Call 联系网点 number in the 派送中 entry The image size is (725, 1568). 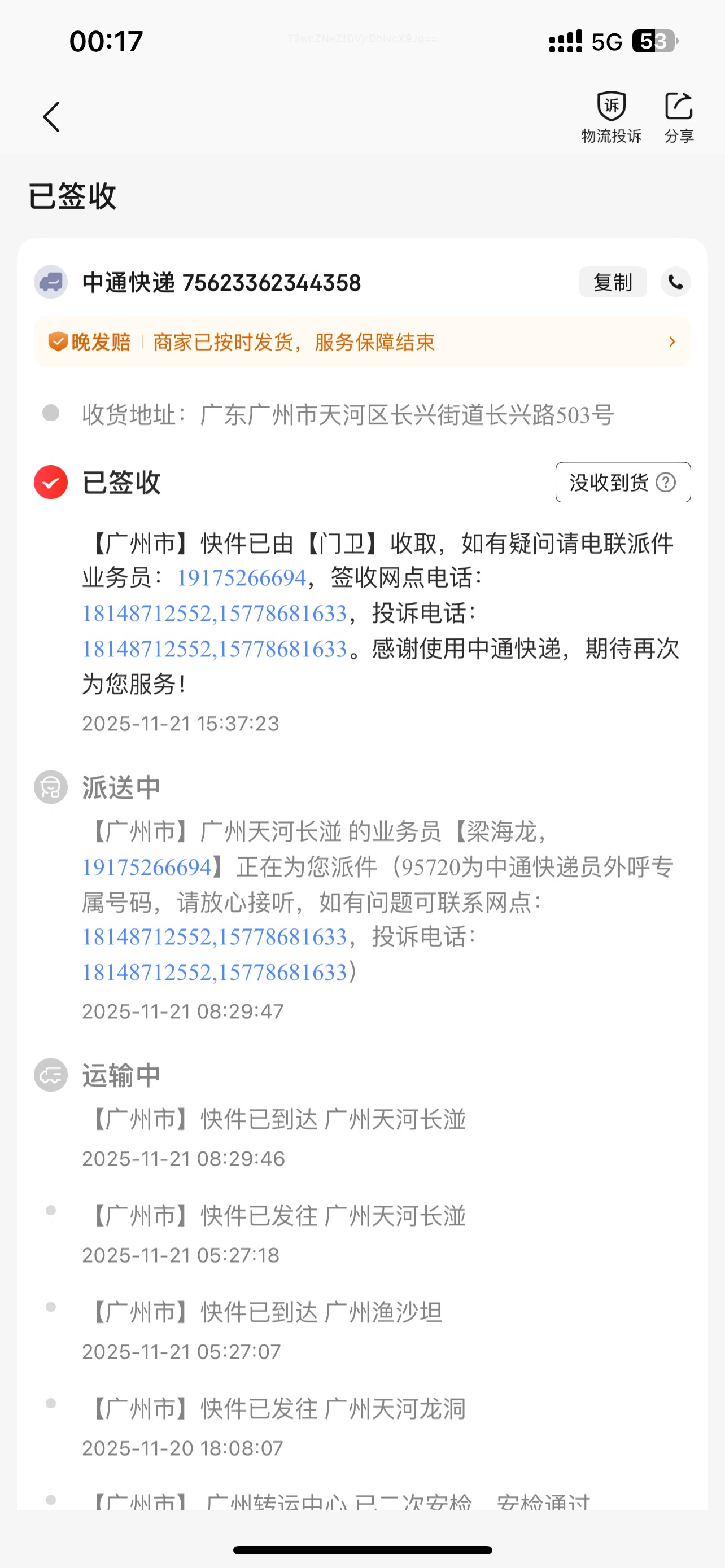pos(214,938)
